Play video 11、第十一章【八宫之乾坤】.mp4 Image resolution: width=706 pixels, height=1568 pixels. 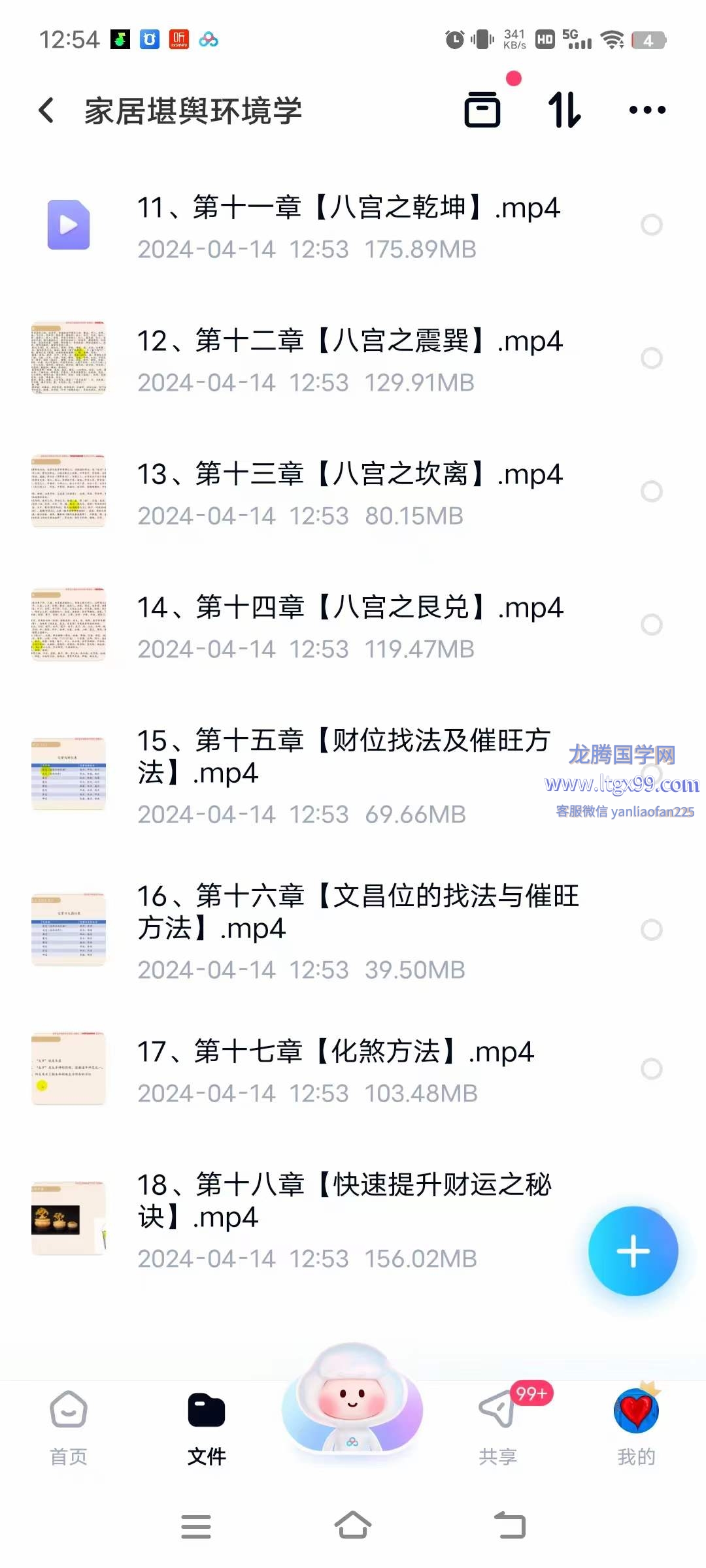(x=348, y=208)
